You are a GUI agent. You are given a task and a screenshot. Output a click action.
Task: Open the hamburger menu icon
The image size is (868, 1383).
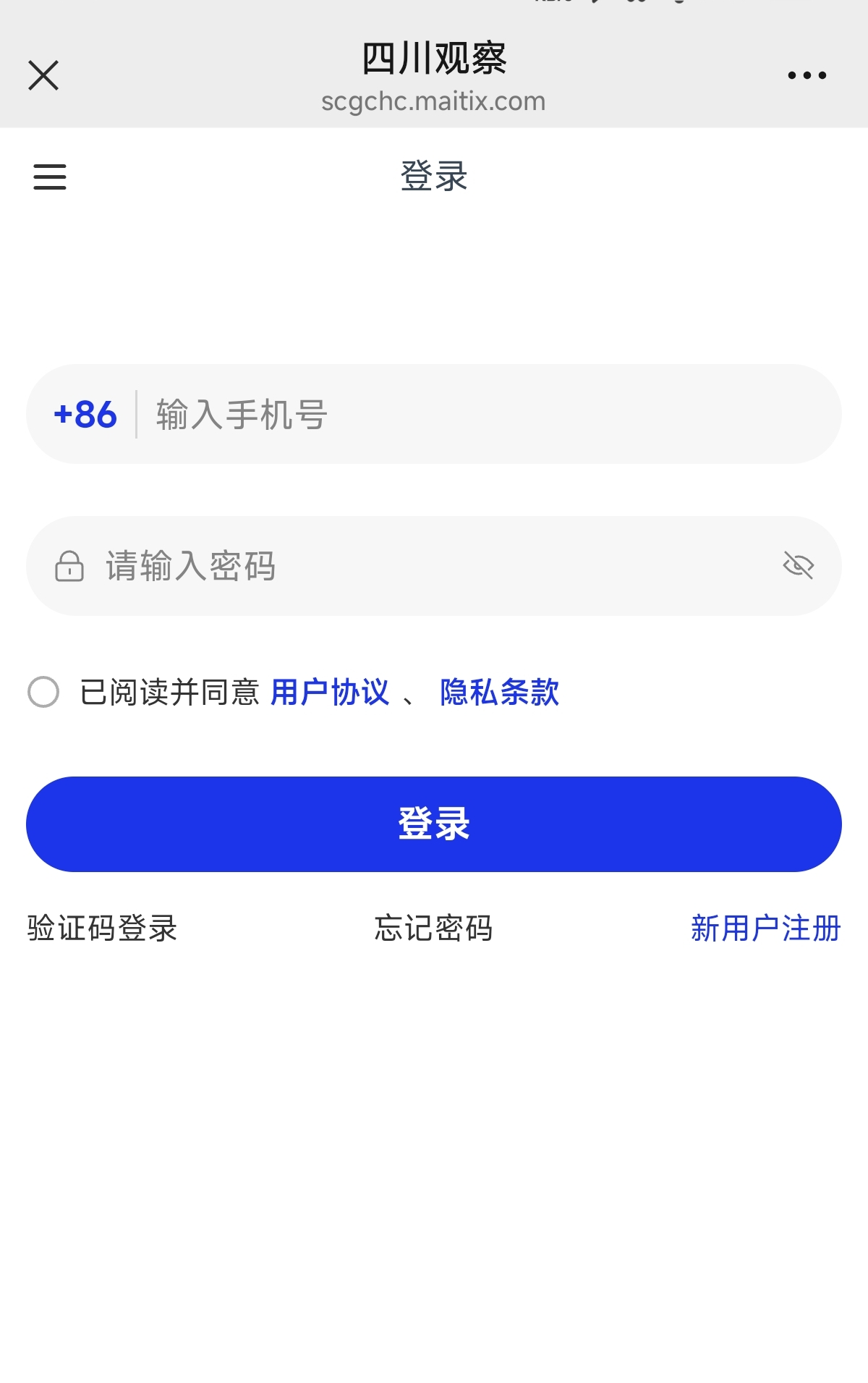coord(48,176)
